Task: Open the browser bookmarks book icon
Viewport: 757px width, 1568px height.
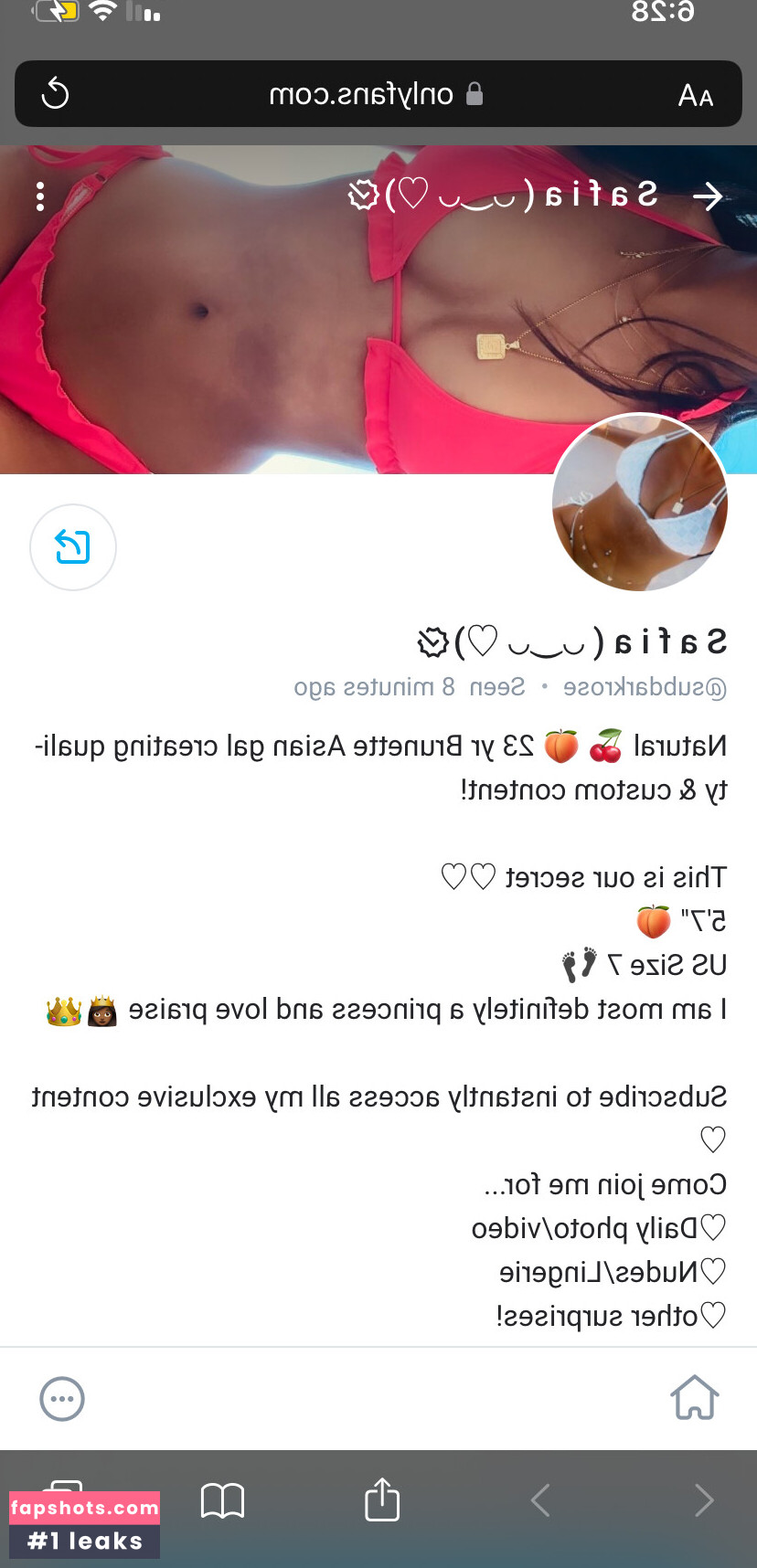Action: click(222, 1499)
